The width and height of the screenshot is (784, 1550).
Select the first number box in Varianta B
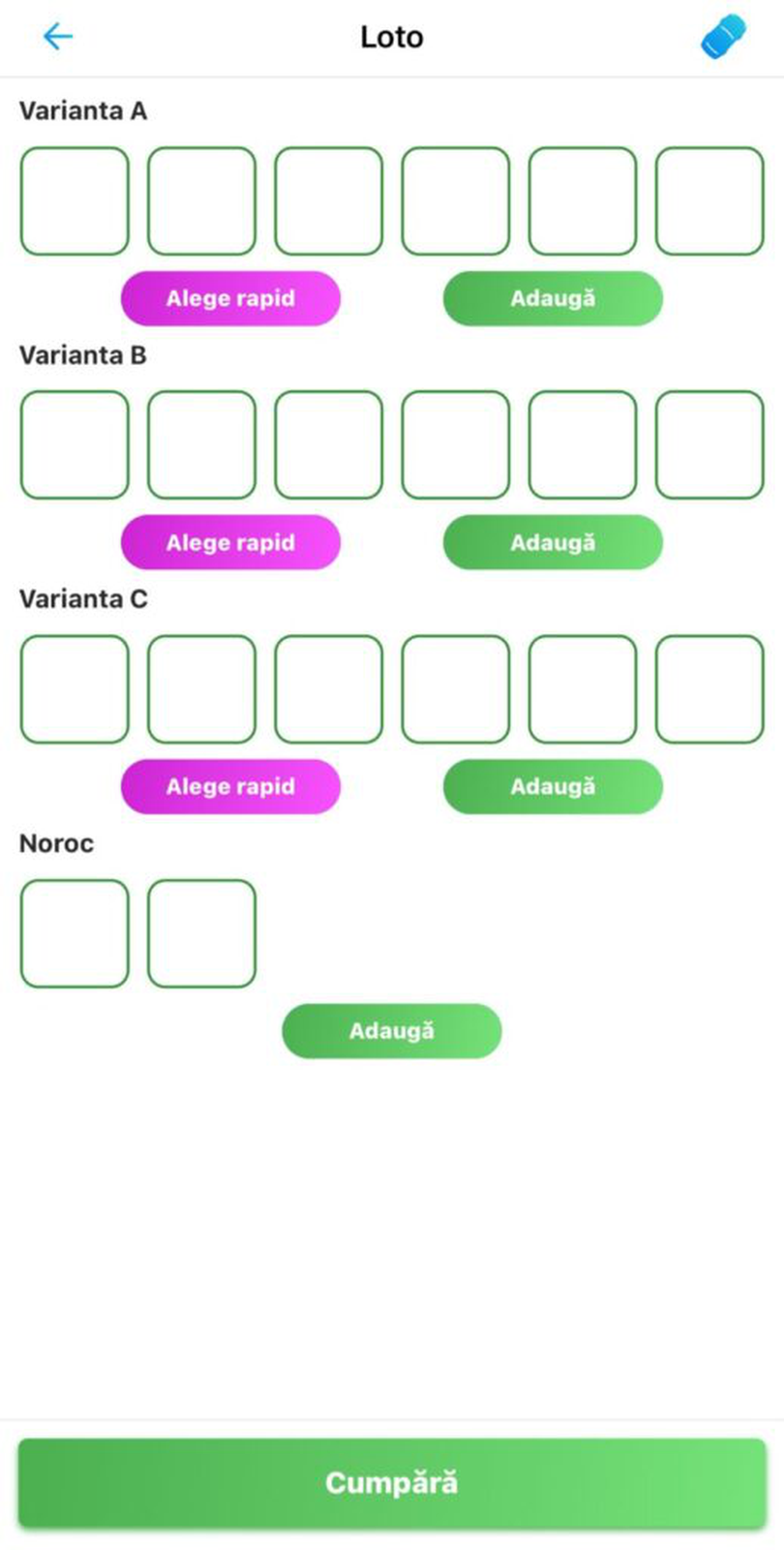click(x=75, y=444)
